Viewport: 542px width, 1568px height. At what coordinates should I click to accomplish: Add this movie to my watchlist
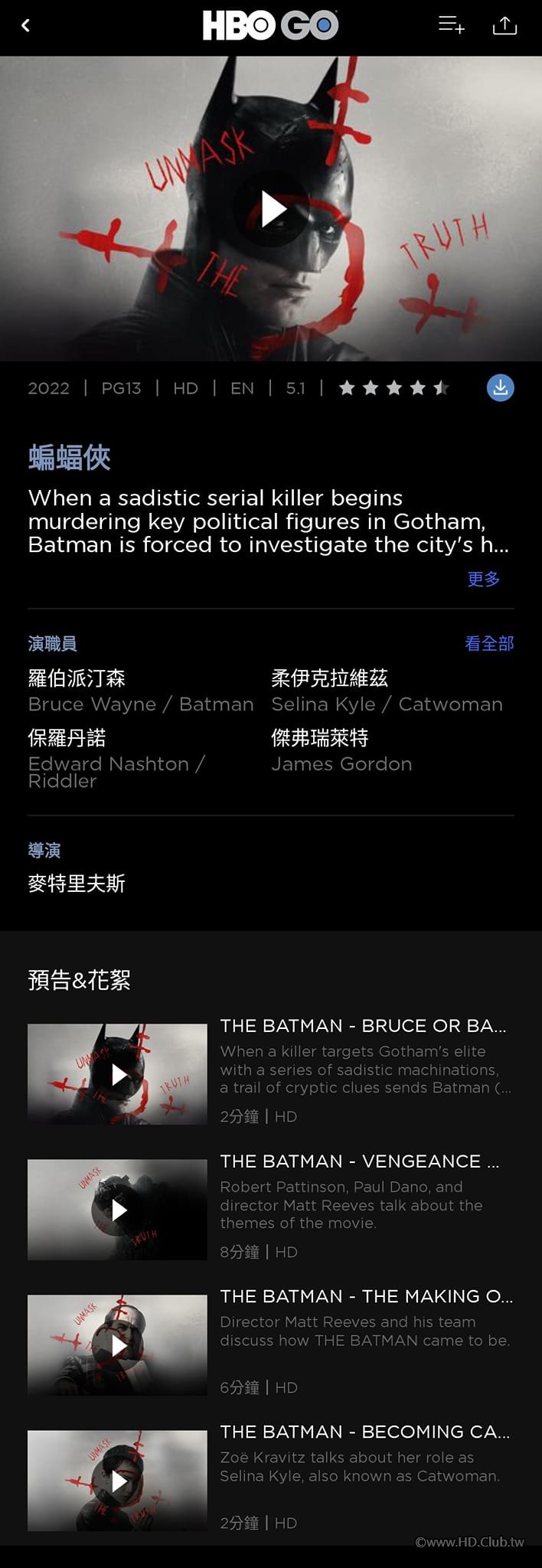click(x=451, y=25)
